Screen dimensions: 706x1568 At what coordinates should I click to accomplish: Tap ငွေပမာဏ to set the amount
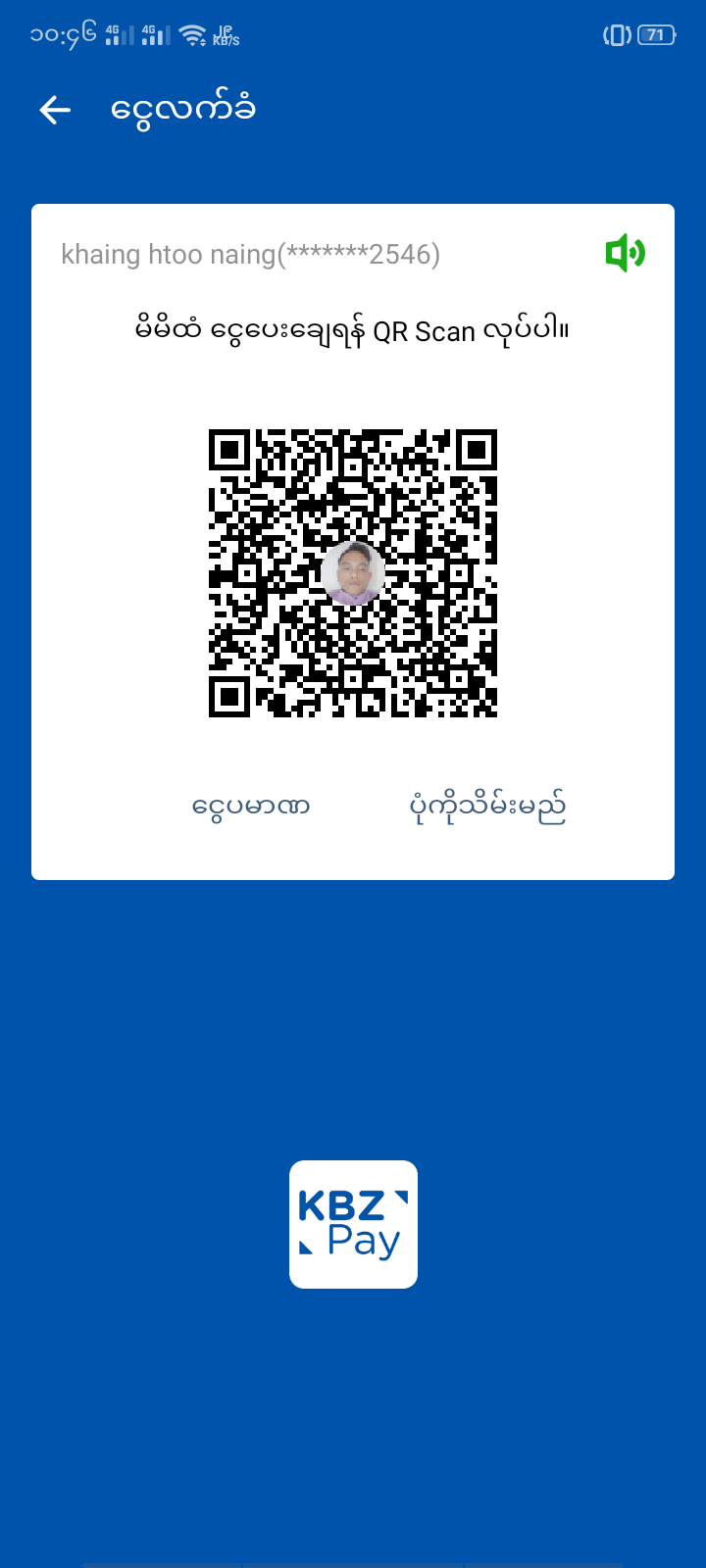click(251, 807)
